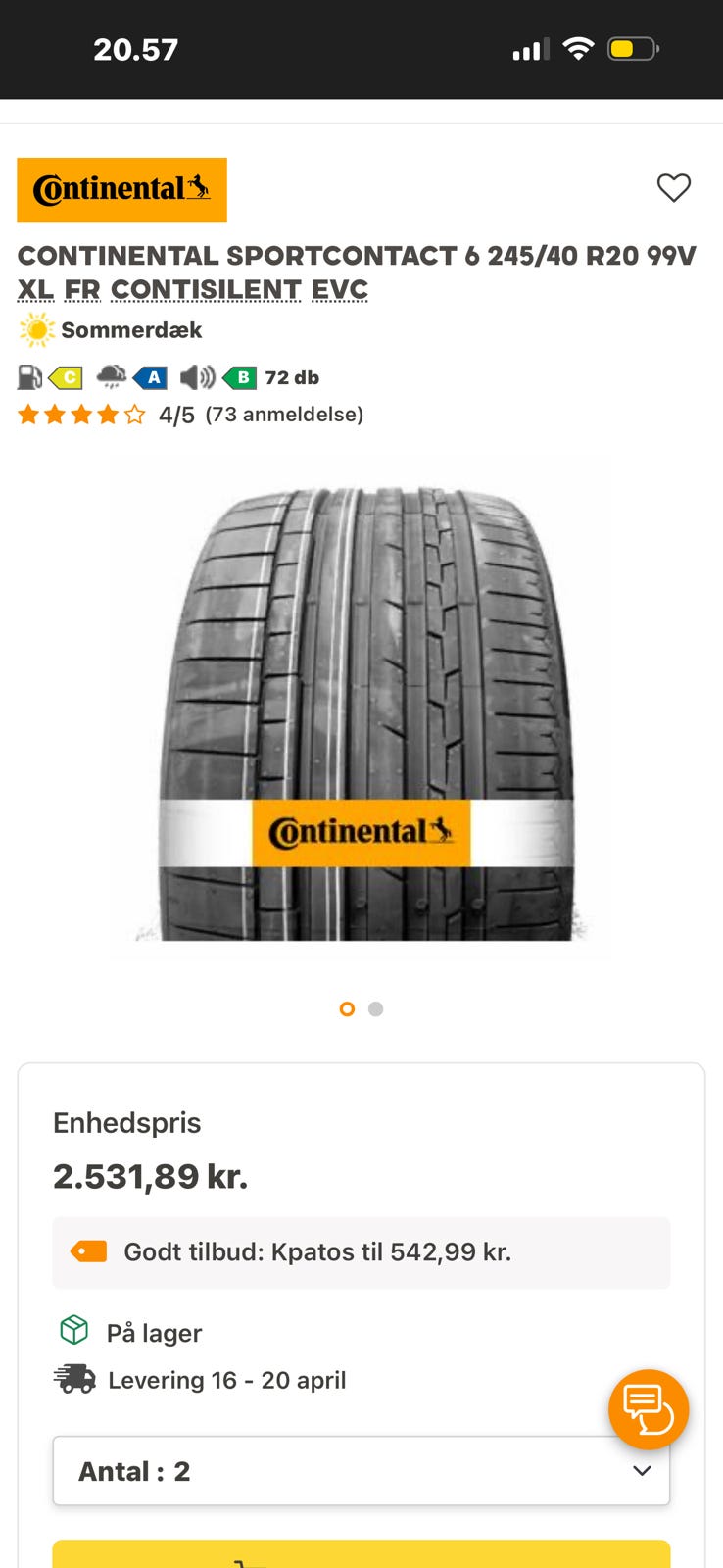Click the XL specification link
Screen dimensions: 723x1568
click(x=35, y=289)
